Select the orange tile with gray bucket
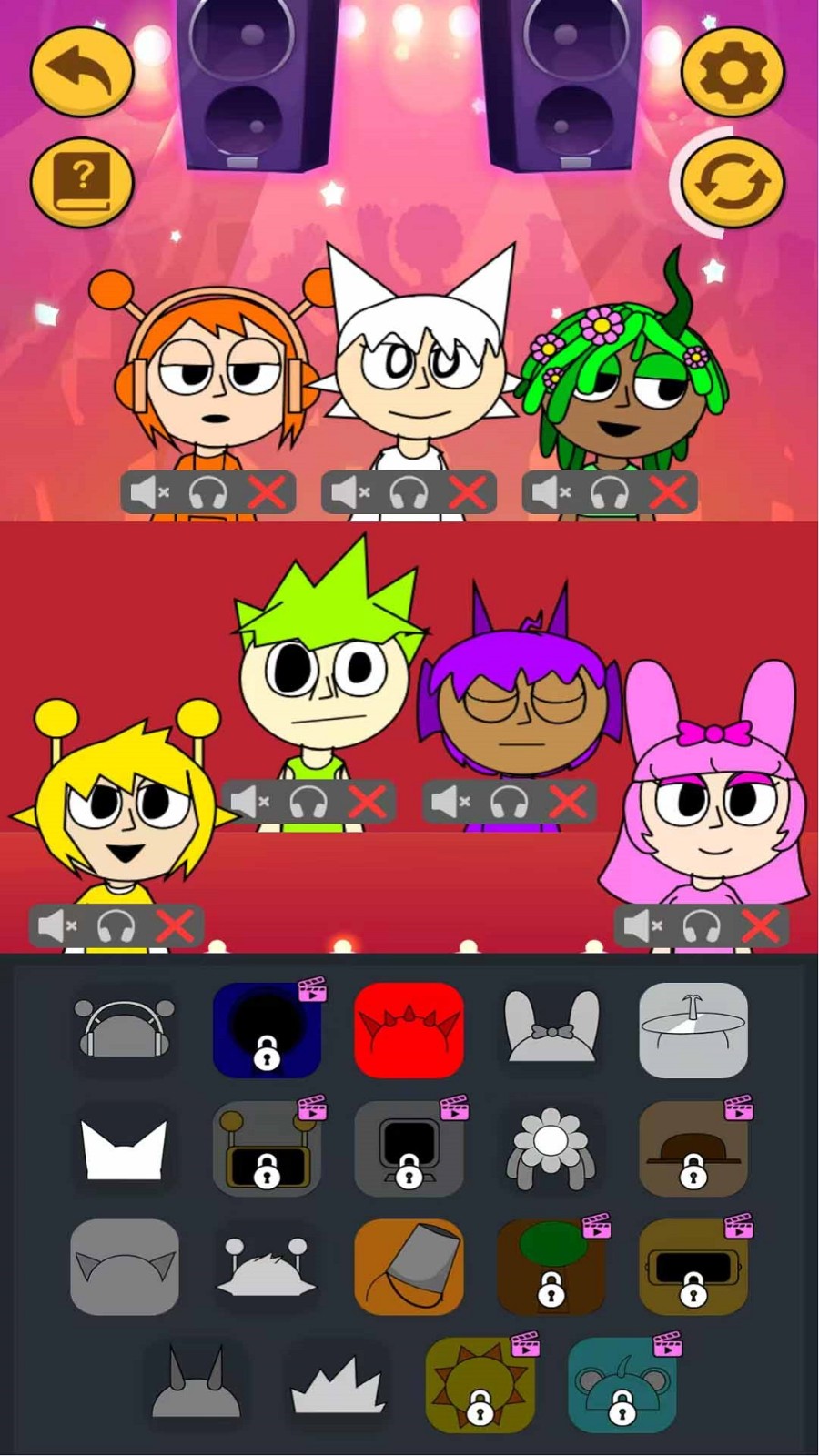The width and height of the screenshot is (819, 1456). tap(409, 1267)
